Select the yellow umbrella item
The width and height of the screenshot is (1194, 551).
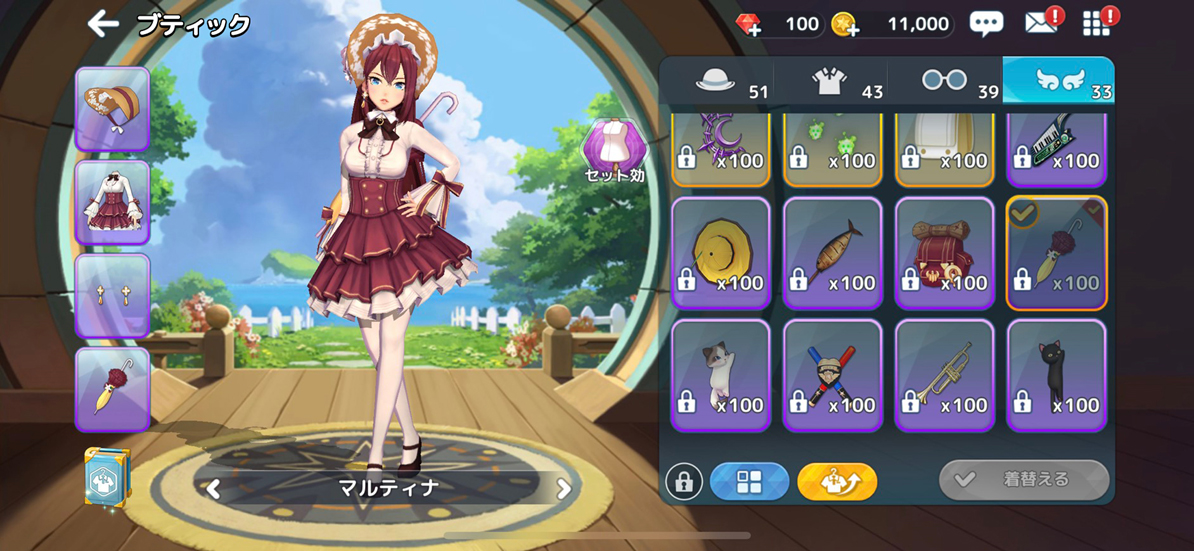(720, 253)
